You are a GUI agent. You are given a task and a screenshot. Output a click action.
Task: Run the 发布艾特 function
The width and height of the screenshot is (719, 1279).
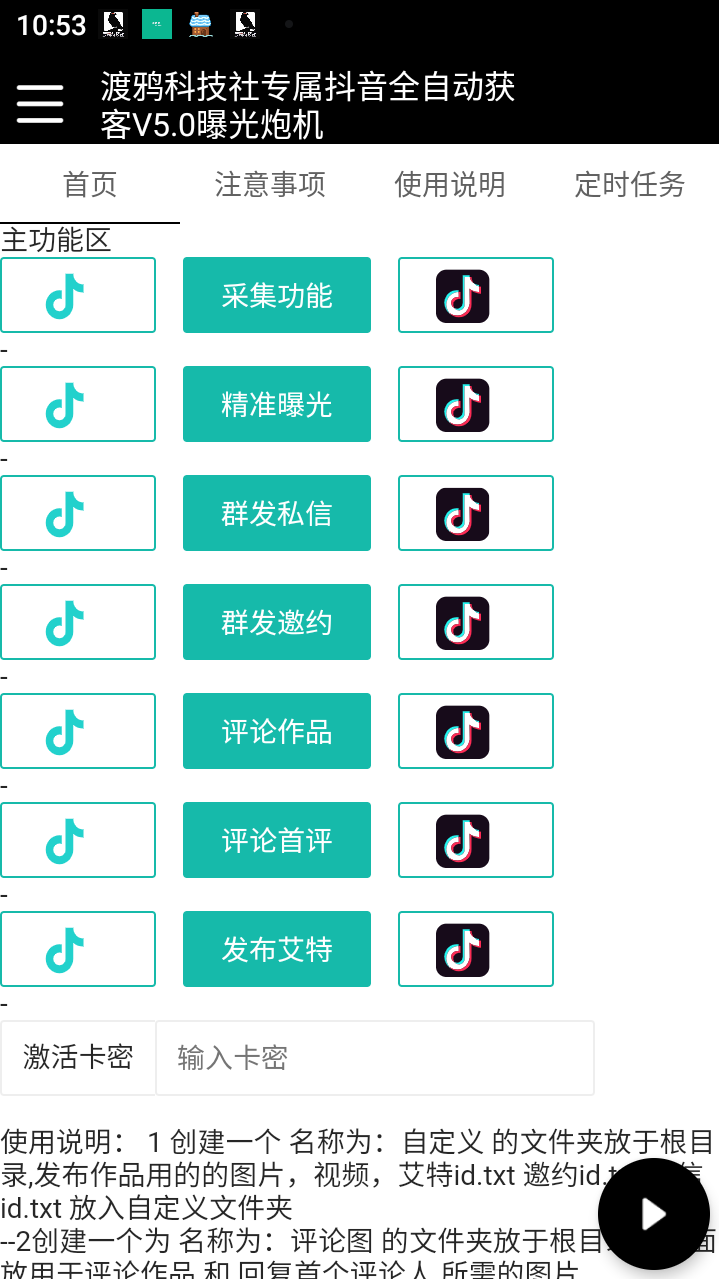pos(277,949)
